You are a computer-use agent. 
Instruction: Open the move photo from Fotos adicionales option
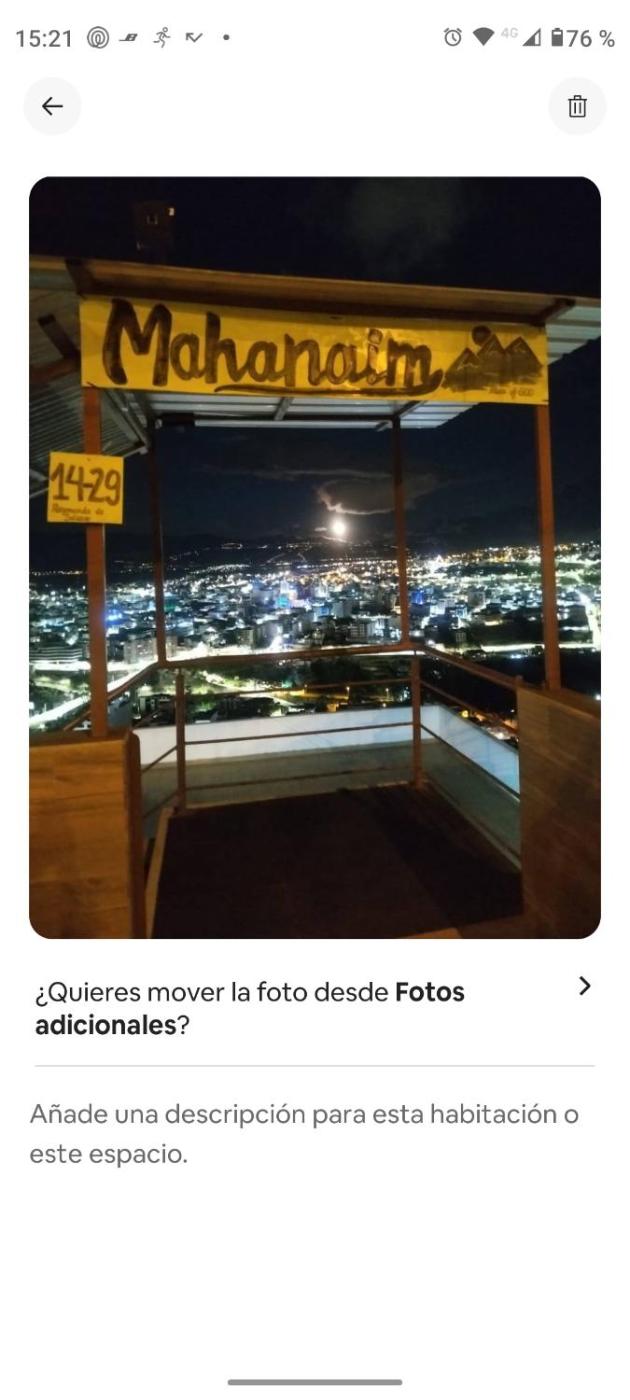tap(314, 1008)
